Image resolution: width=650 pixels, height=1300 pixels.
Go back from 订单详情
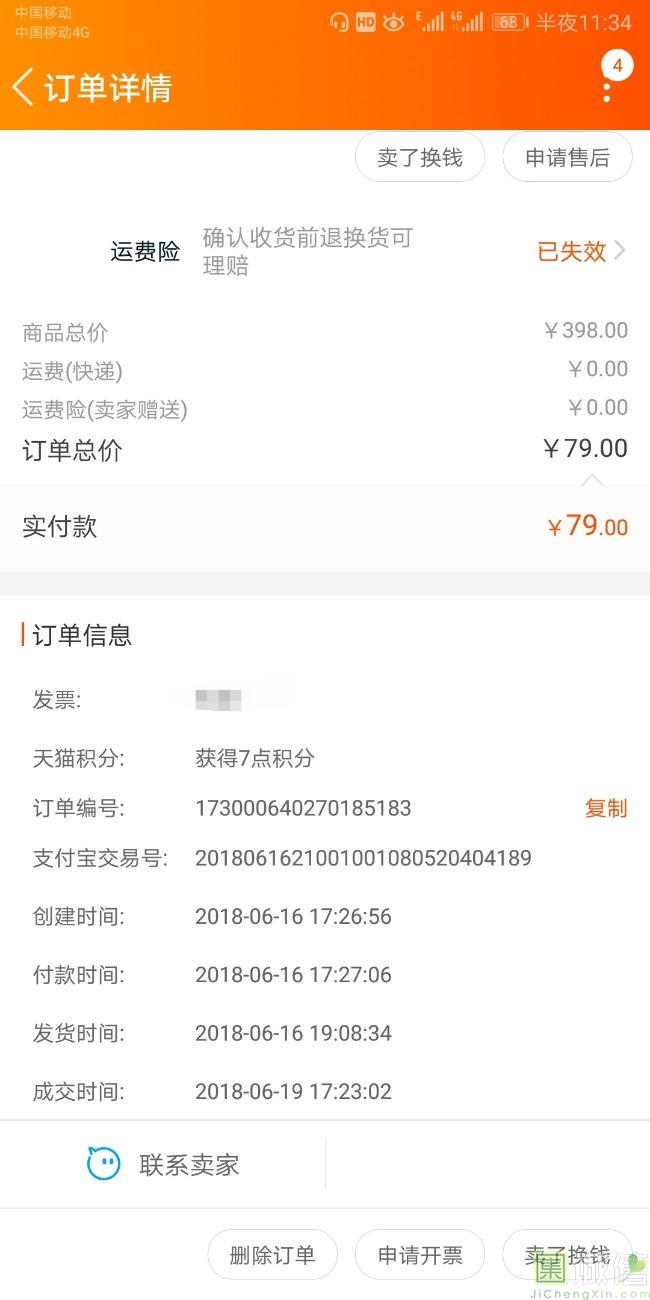coord(24,87)
